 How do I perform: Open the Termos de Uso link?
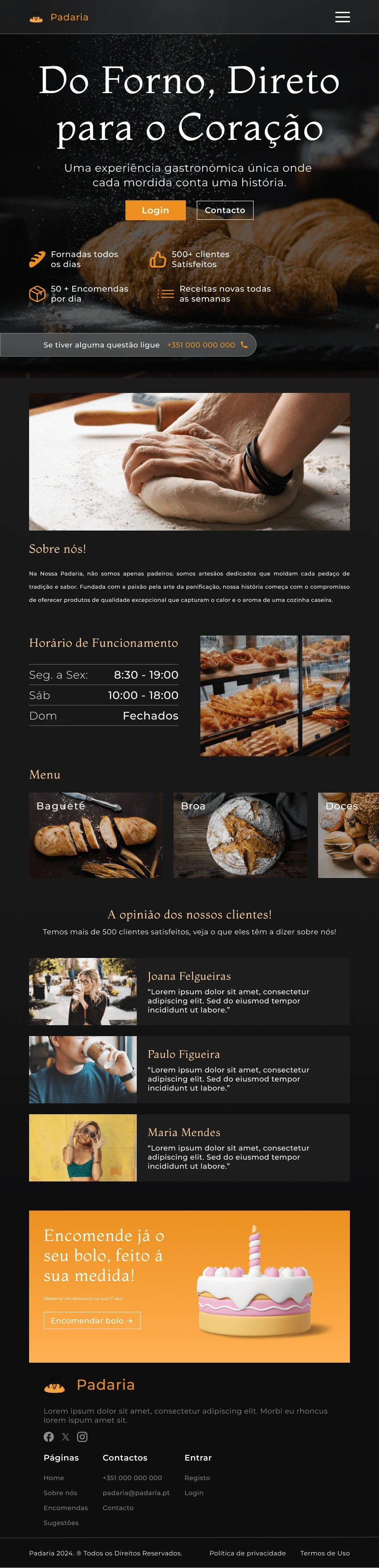[325, 1553]
